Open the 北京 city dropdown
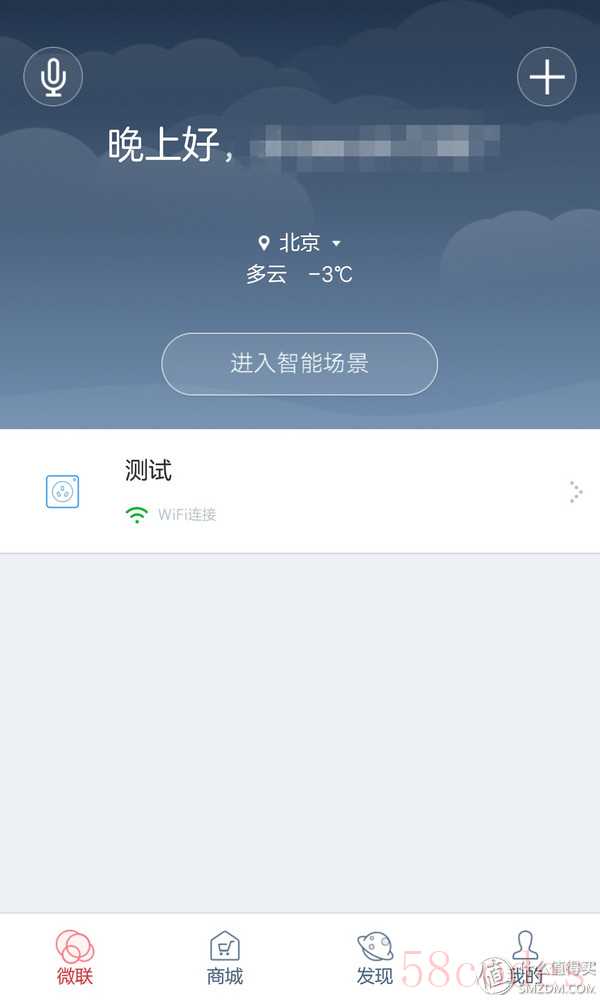 [300, 243]
